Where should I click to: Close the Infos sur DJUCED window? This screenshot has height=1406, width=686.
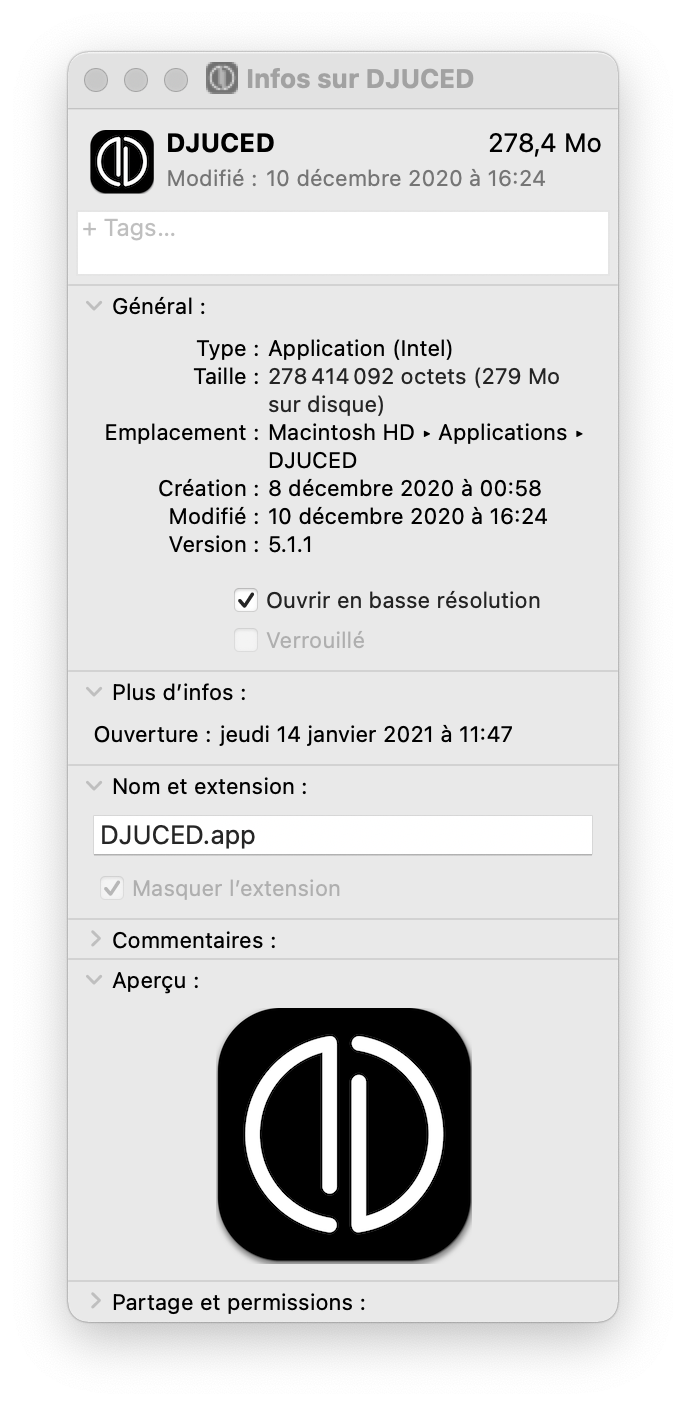point(96,80)
